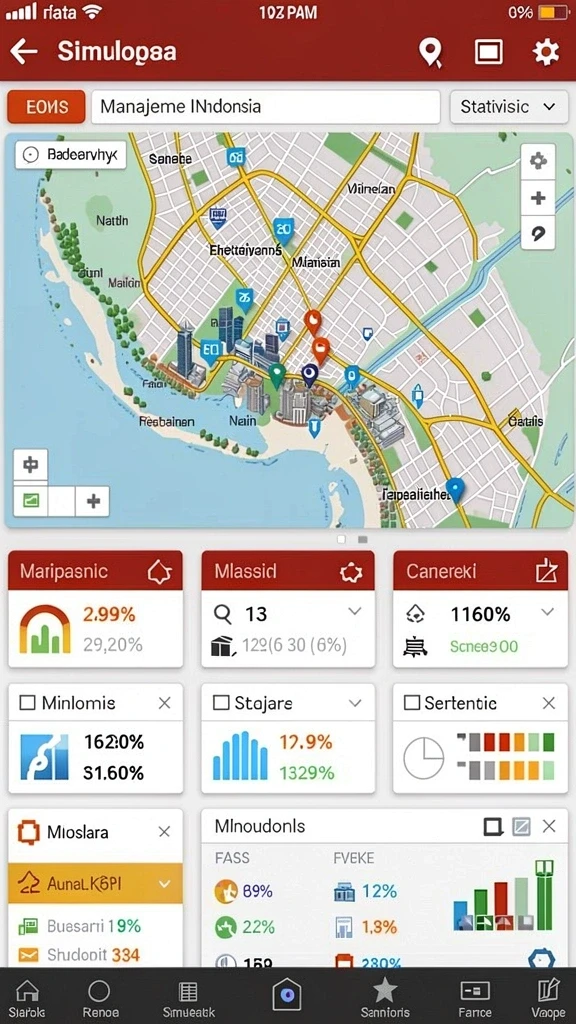Go back with the arrow icon
Viewport: 576px width, 1024px height.
[x=24, y=52]
